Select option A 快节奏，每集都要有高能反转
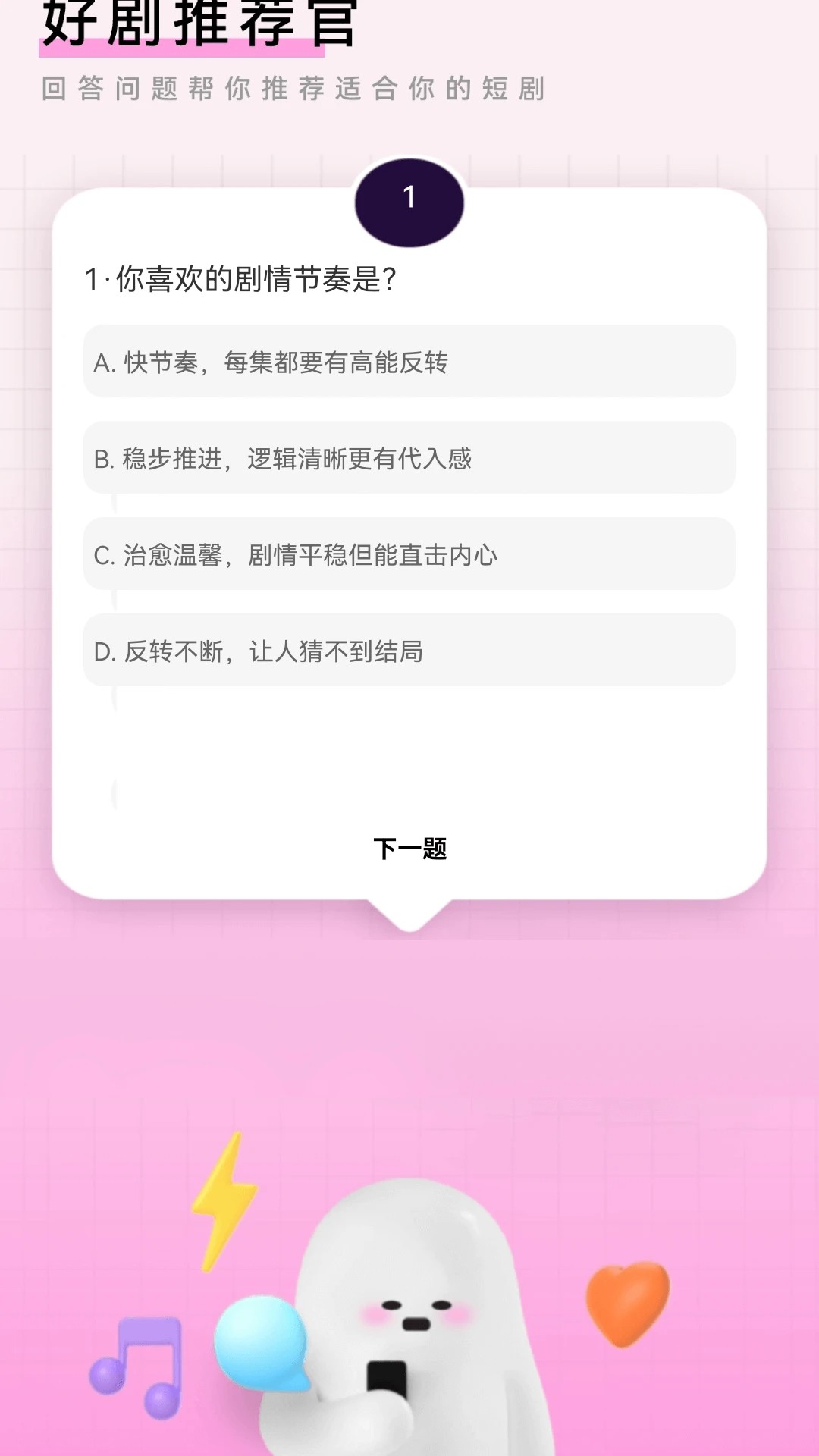This screenshot has height=1456, width=819. coord(409,362)
